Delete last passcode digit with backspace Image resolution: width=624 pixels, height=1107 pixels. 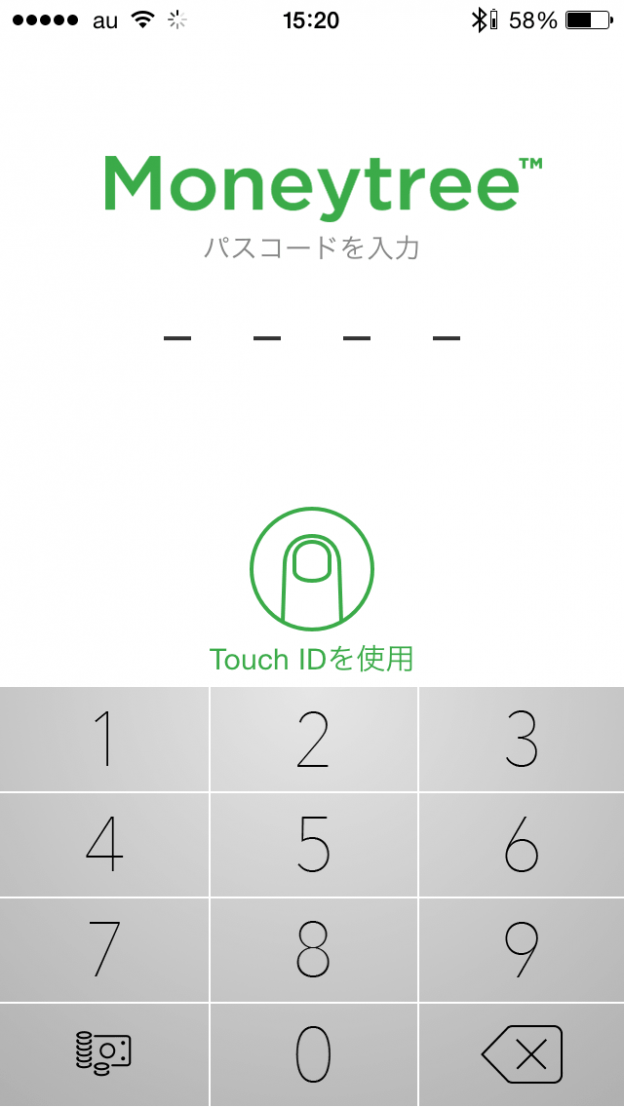tap(522, 1055)
